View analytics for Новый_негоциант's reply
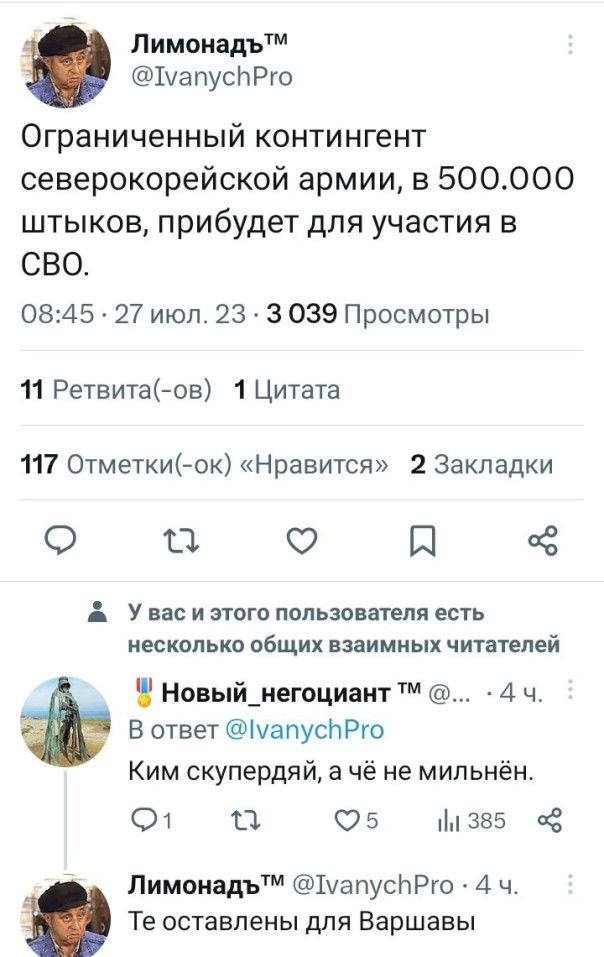The image size is (604, 957). (471, 821)
